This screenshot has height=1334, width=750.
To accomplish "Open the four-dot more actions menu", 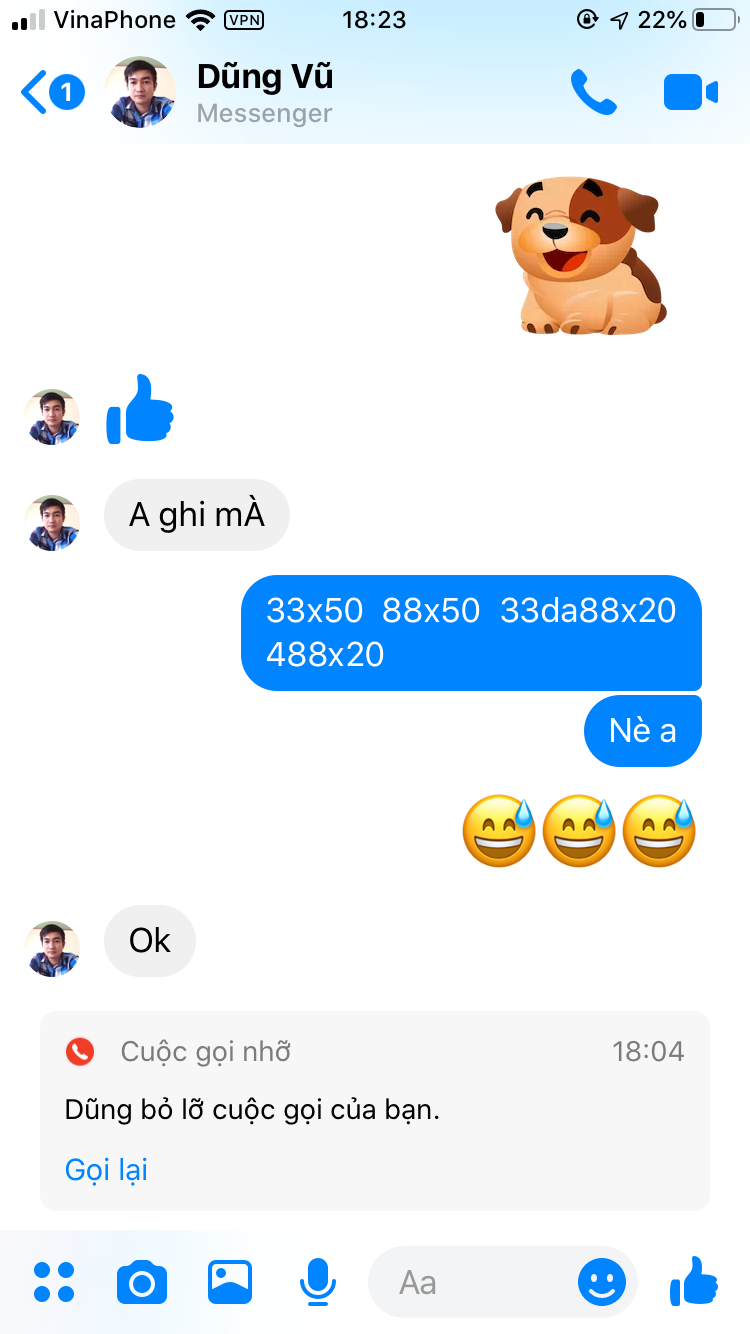I will (x=54, y=1282).
